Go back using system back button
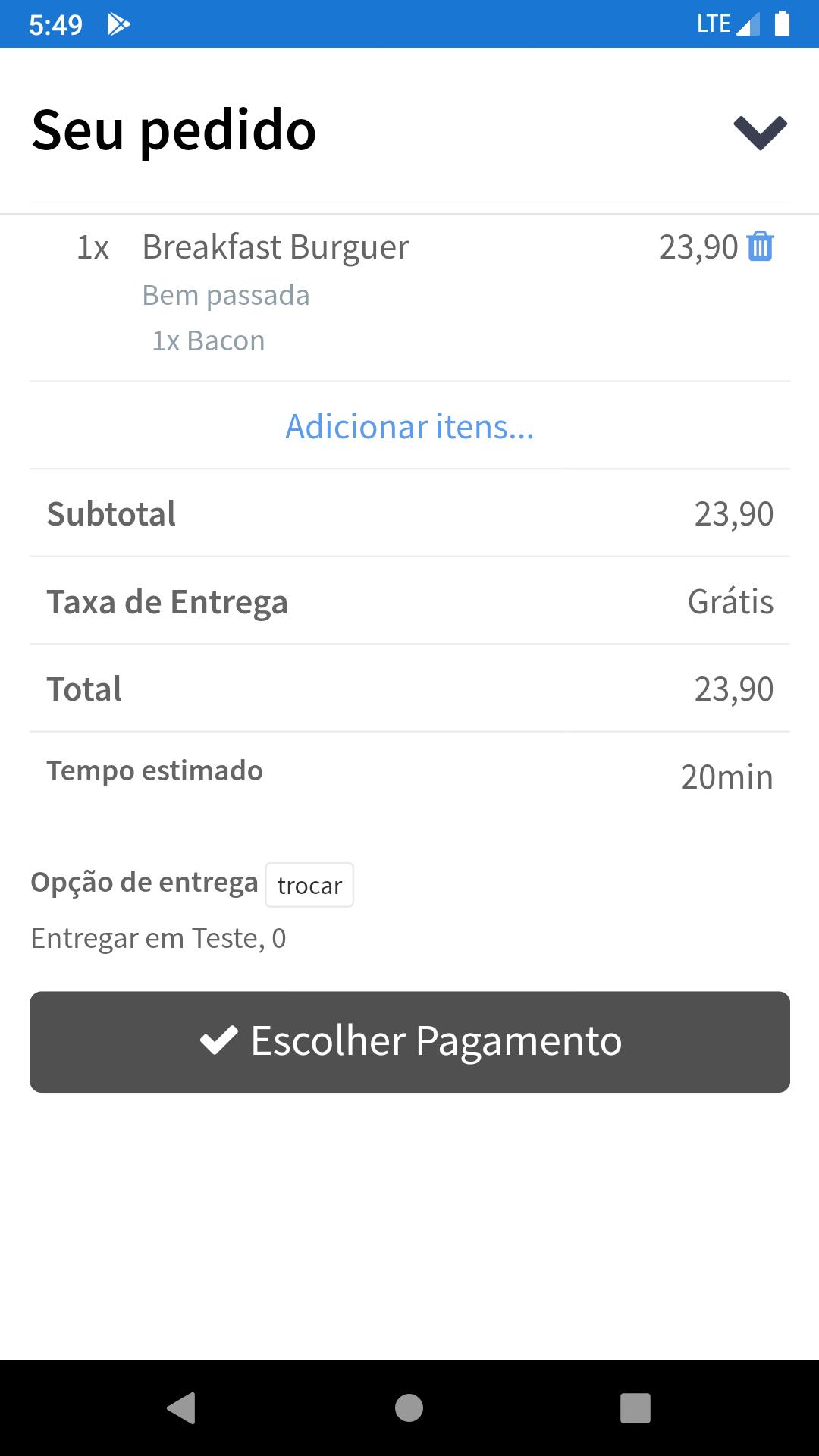Screen dimensions: 819x1456 point(182,1408)
